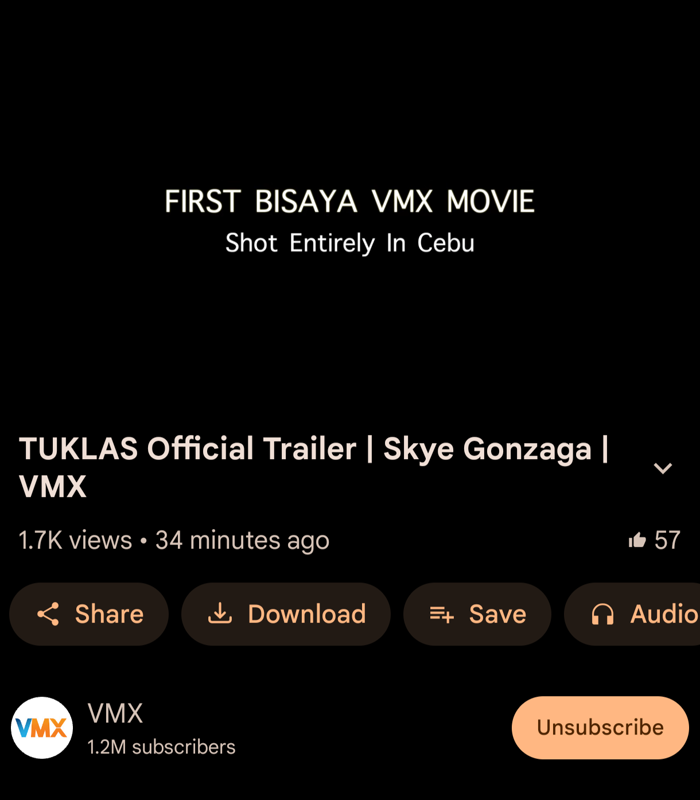Save video to a playlist
This screenshot has height=800, width=700.
coord(477,614)
